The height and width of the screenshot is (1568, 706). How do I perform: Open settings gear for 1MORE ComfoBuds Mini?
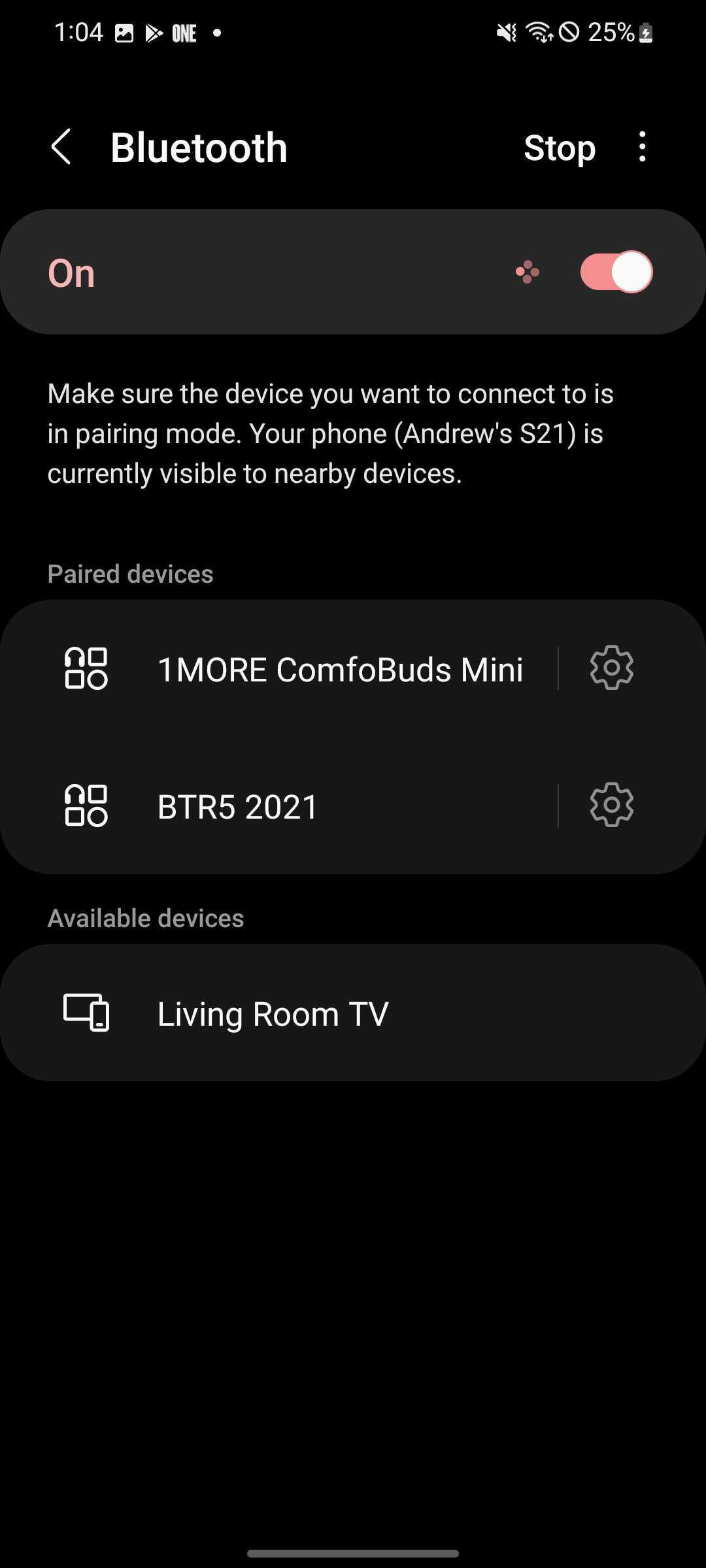pos(611,668)
